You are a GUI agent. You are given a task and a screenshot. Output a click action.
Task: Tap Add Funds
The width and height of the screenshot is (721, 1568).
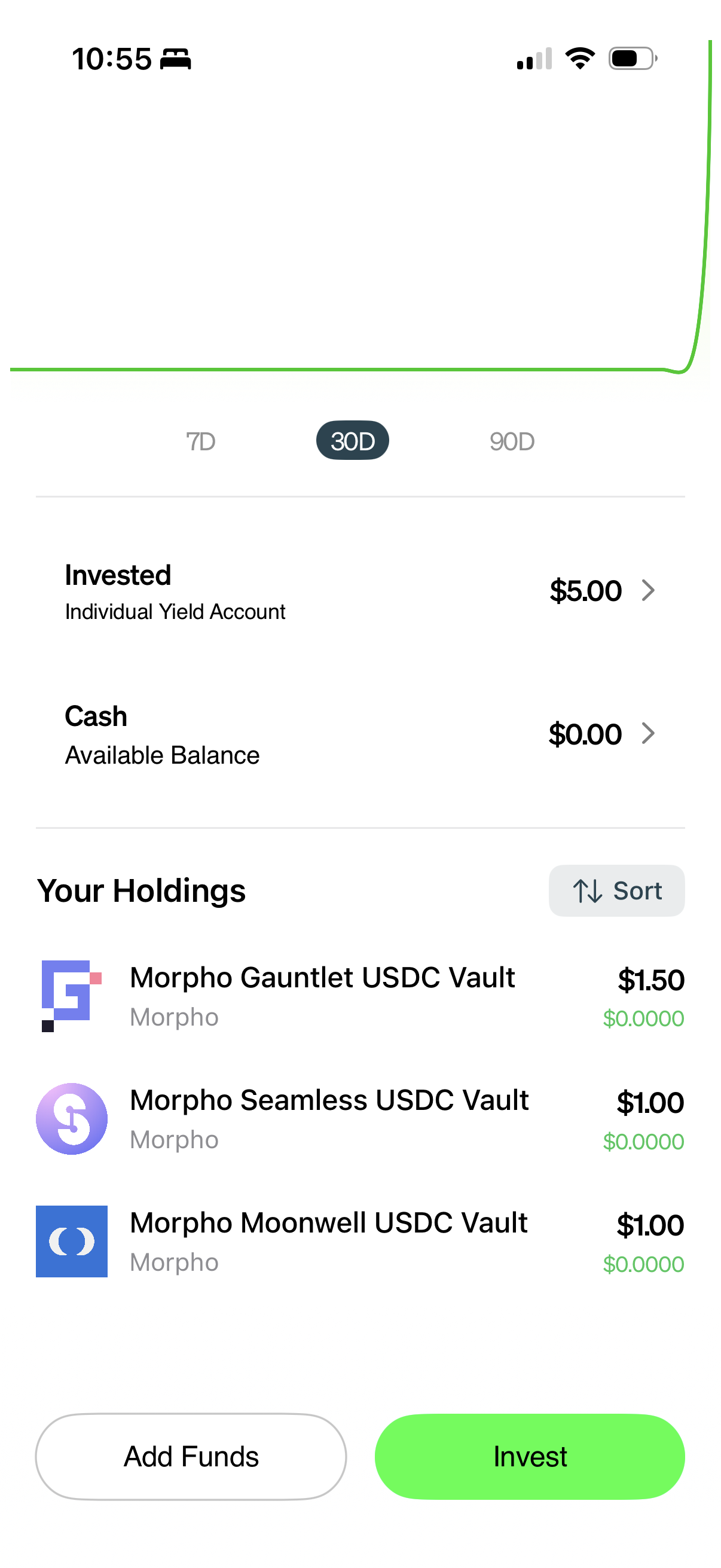191,1456
